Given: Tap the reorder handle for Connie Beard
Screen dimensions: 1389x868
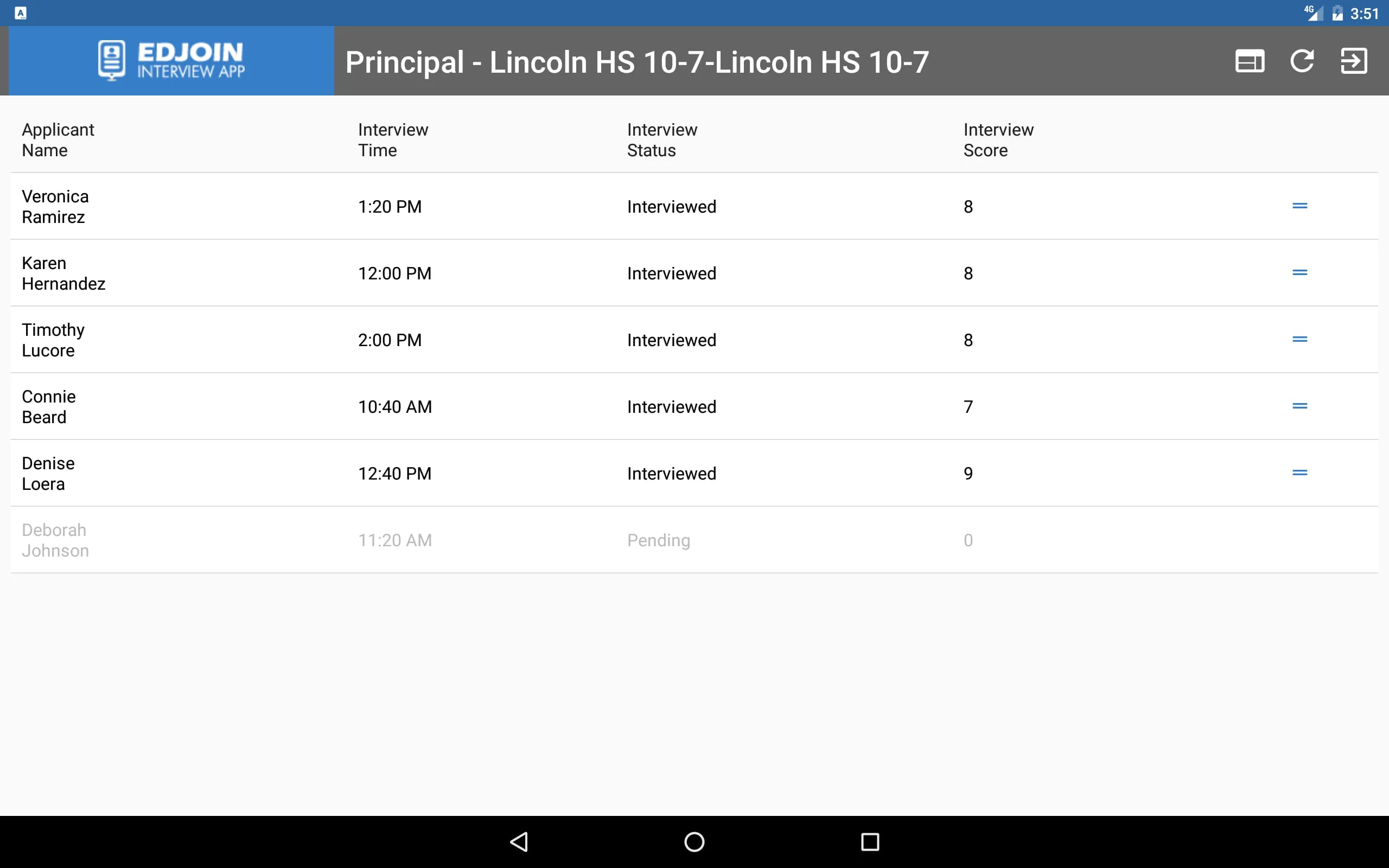Looking at the screenshot, I should 1299,406.
